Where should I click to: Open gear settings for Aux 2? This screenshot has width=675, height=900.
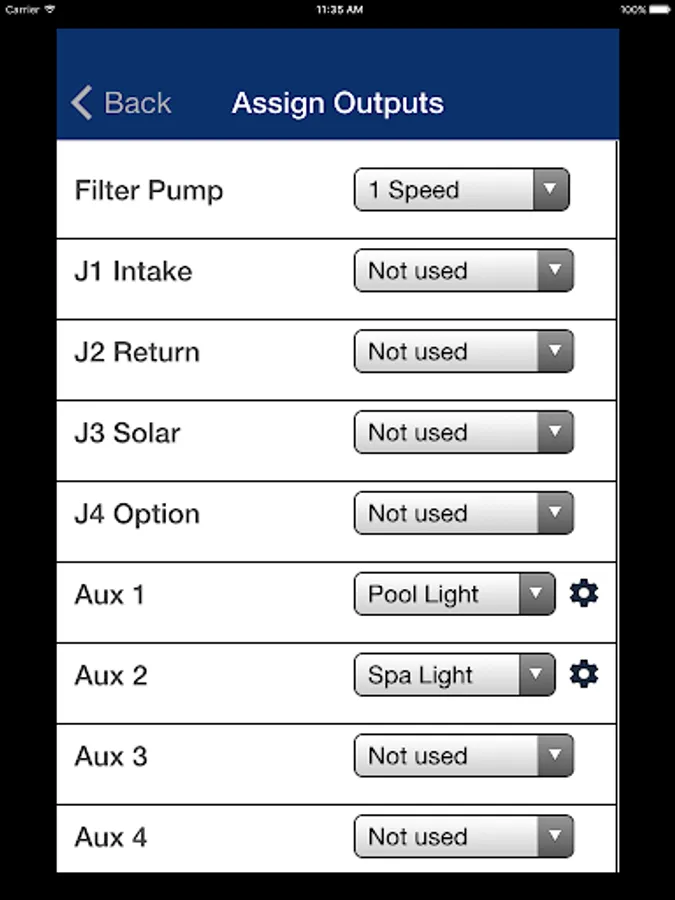tap(584, 675)
